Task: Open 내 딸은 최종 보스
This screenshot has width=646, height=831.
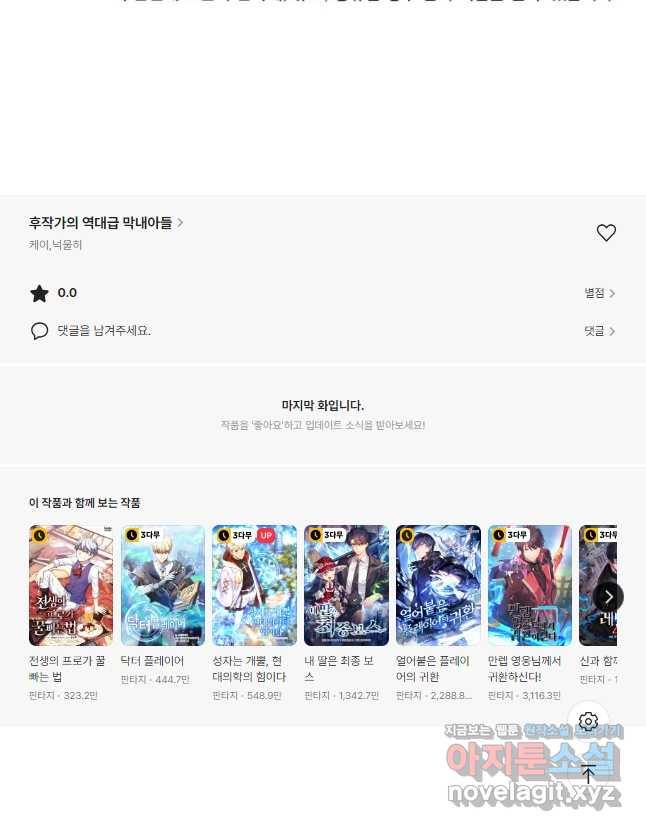Action: [346, 586]
